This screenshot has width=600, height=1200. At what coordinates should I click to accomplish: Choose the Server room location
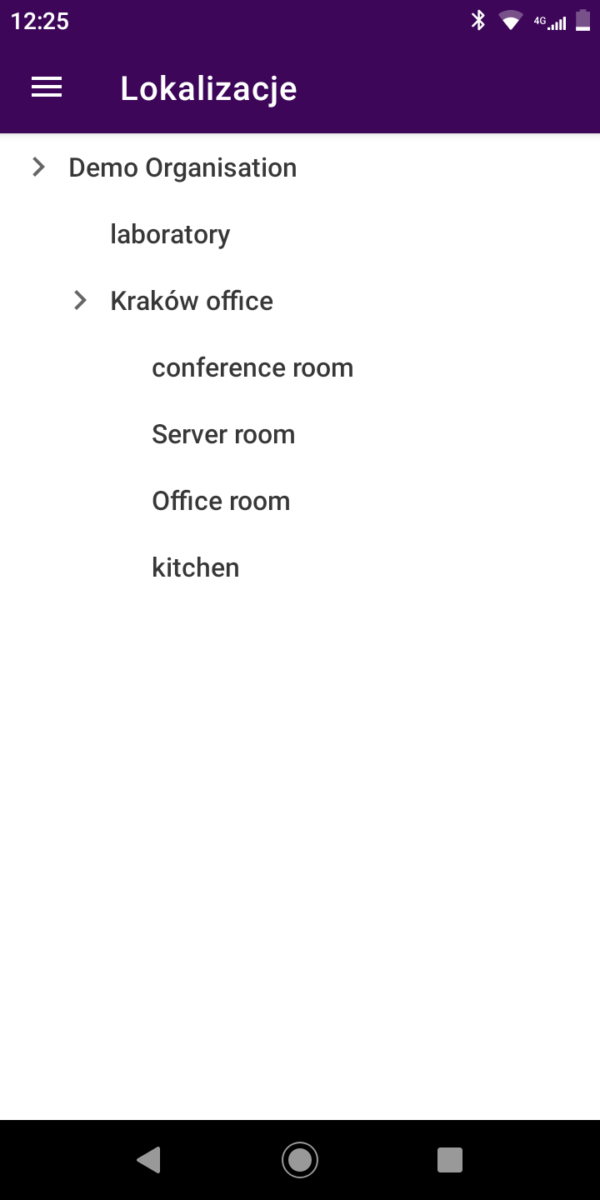pyautogui.click(x=223, y=435)
